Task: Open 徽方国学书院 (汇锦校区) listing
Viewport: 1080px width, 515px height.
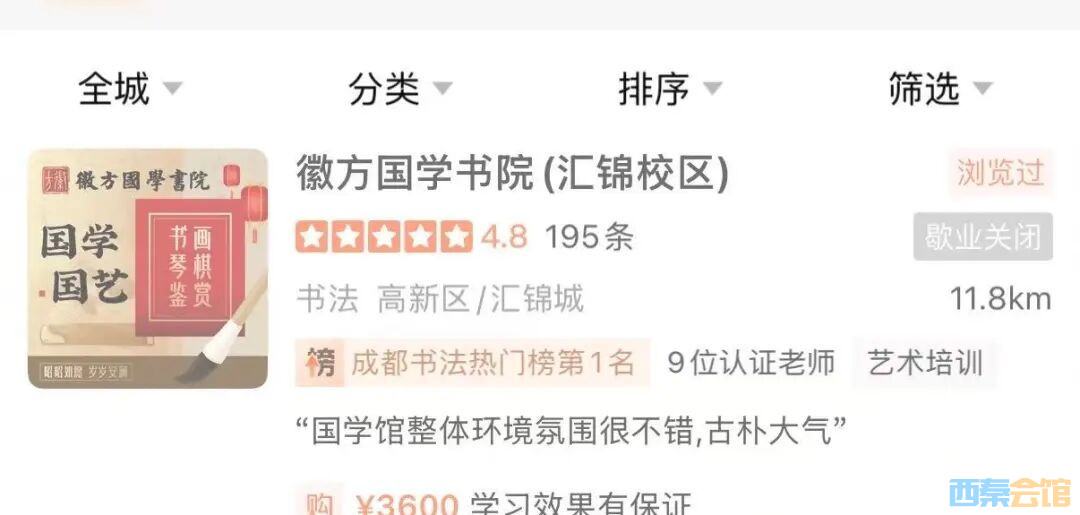Action: tap(512, 174)
